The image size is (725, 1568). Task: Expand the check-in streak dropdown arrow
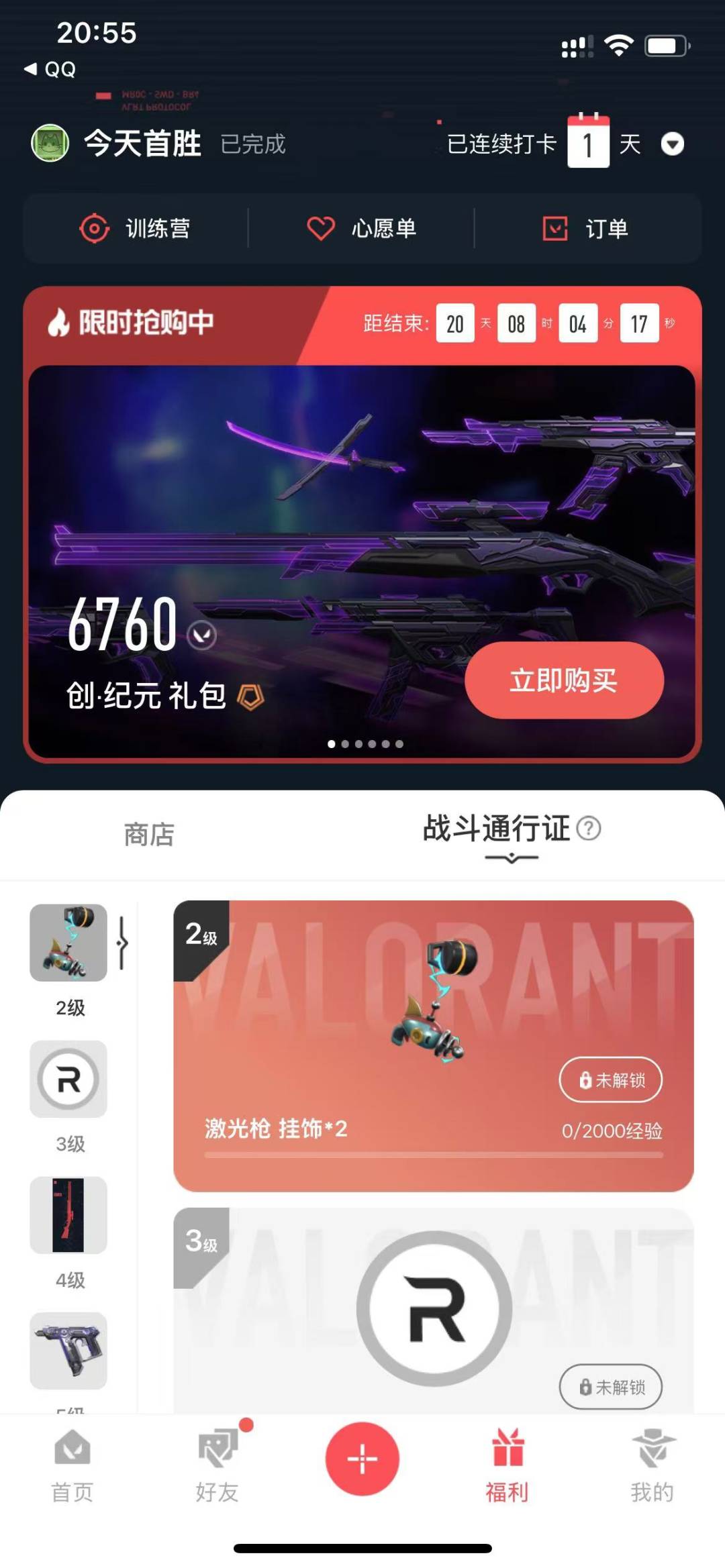(672, 144)
